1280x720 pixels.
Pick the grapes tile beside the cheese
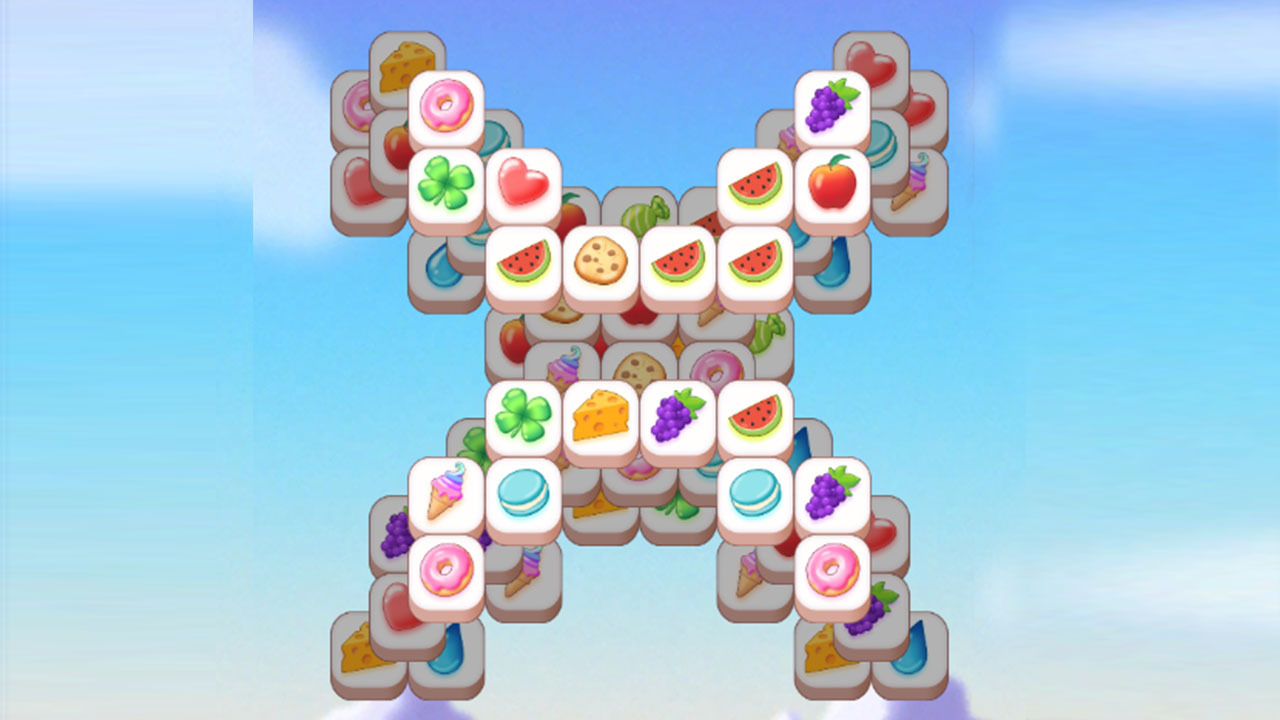point(678,418)
